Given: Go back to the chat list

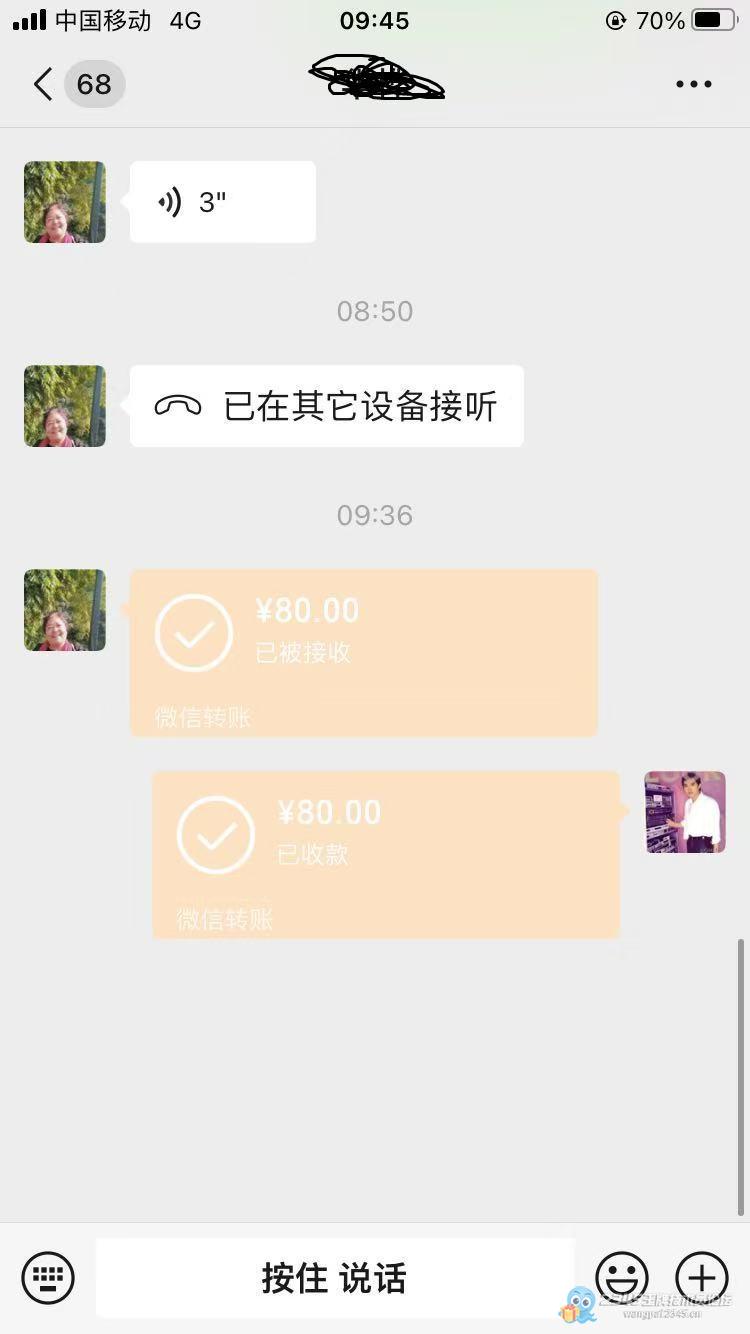Looking at the screenshot, I should (44, 84).
